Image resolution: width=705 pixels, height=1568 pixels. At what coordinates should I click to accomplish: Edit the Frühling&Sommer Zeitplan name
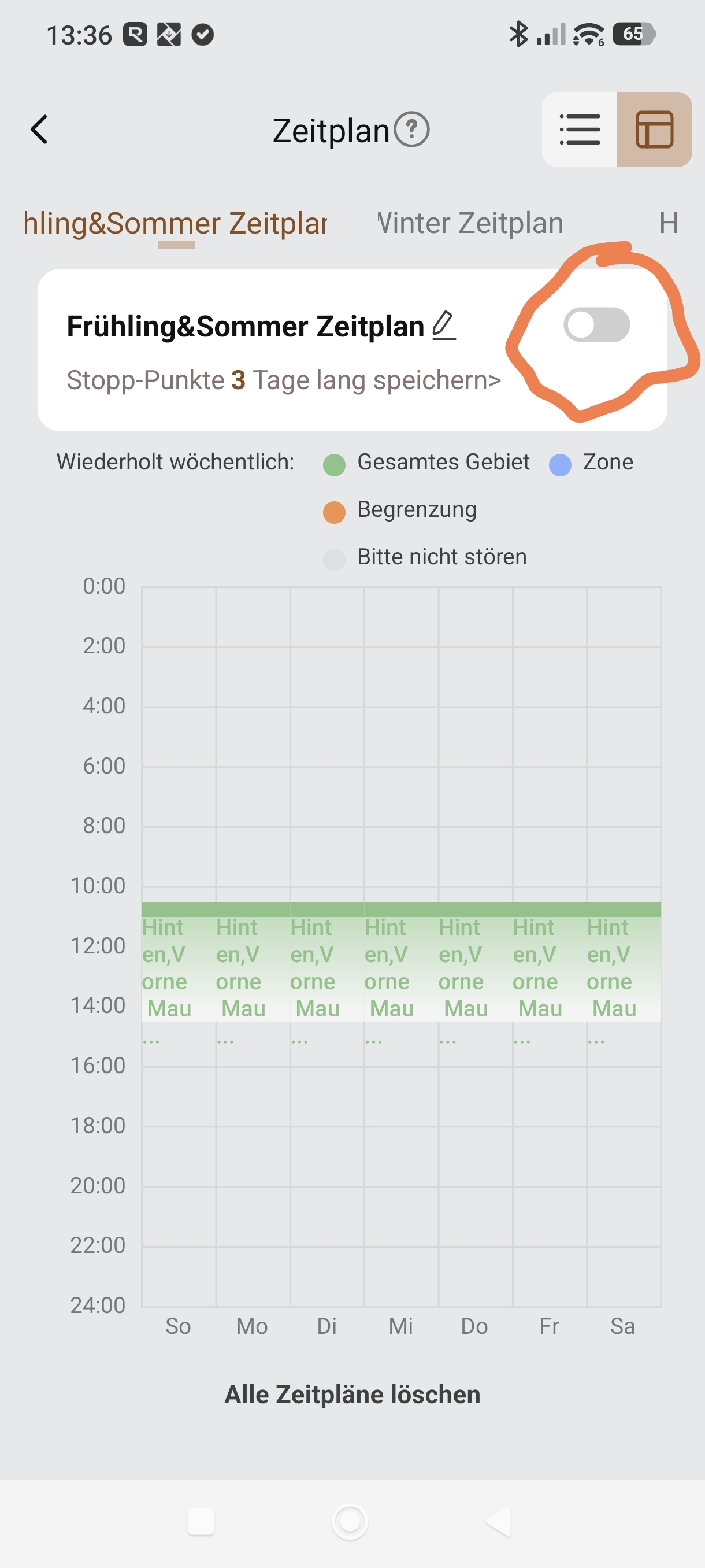coord(444,326)
